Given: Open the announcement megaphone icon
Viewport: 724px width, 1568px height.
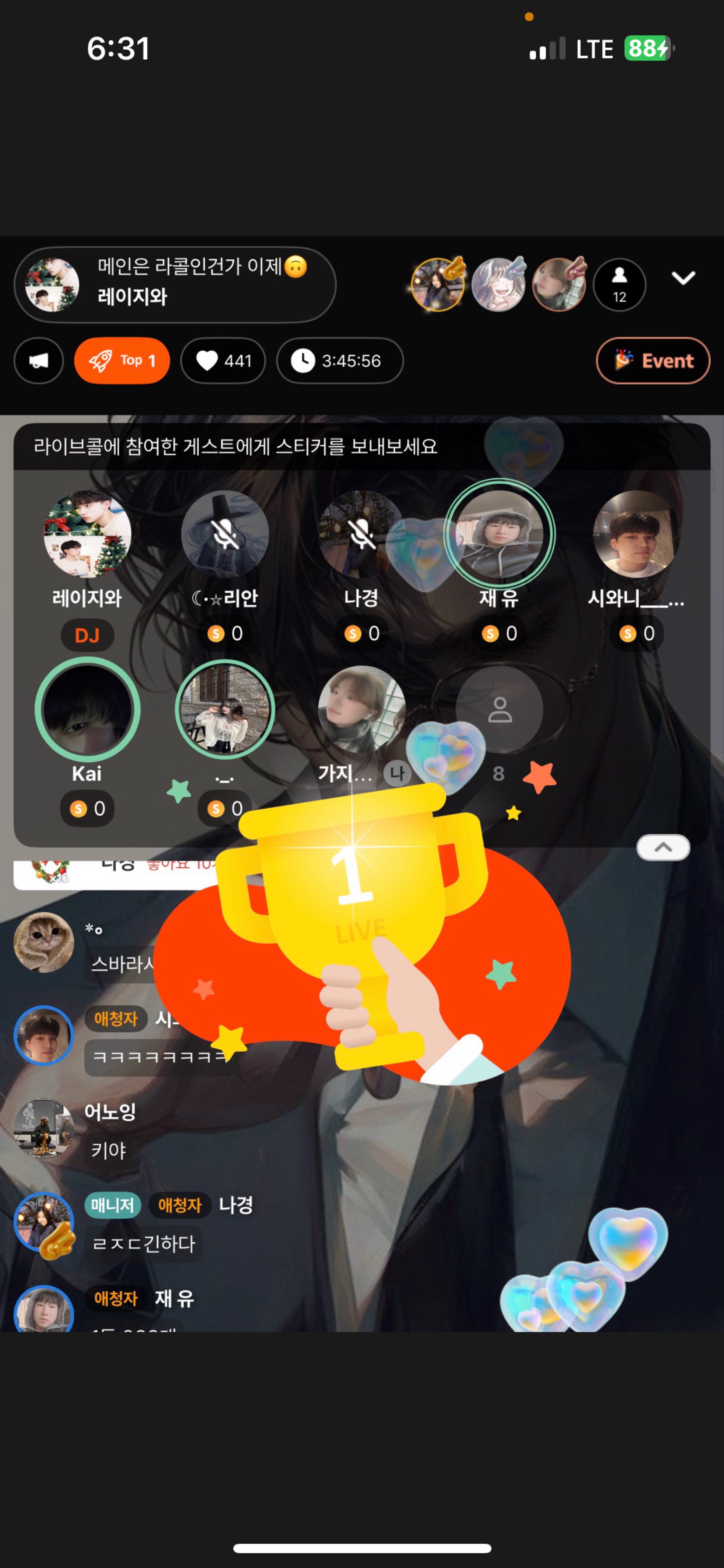Looking at the screenshot, I should pos(39,360).
